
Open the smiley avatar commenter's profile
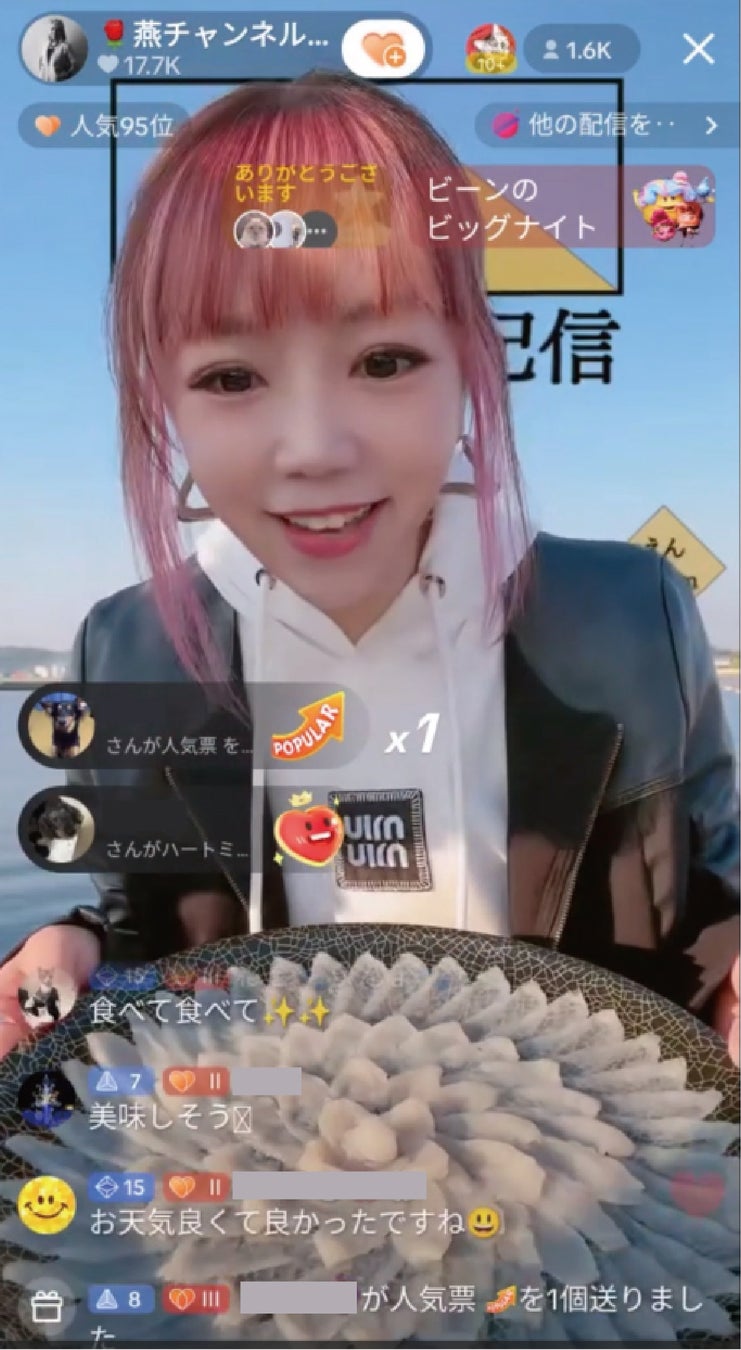(x=47, y=1204)
